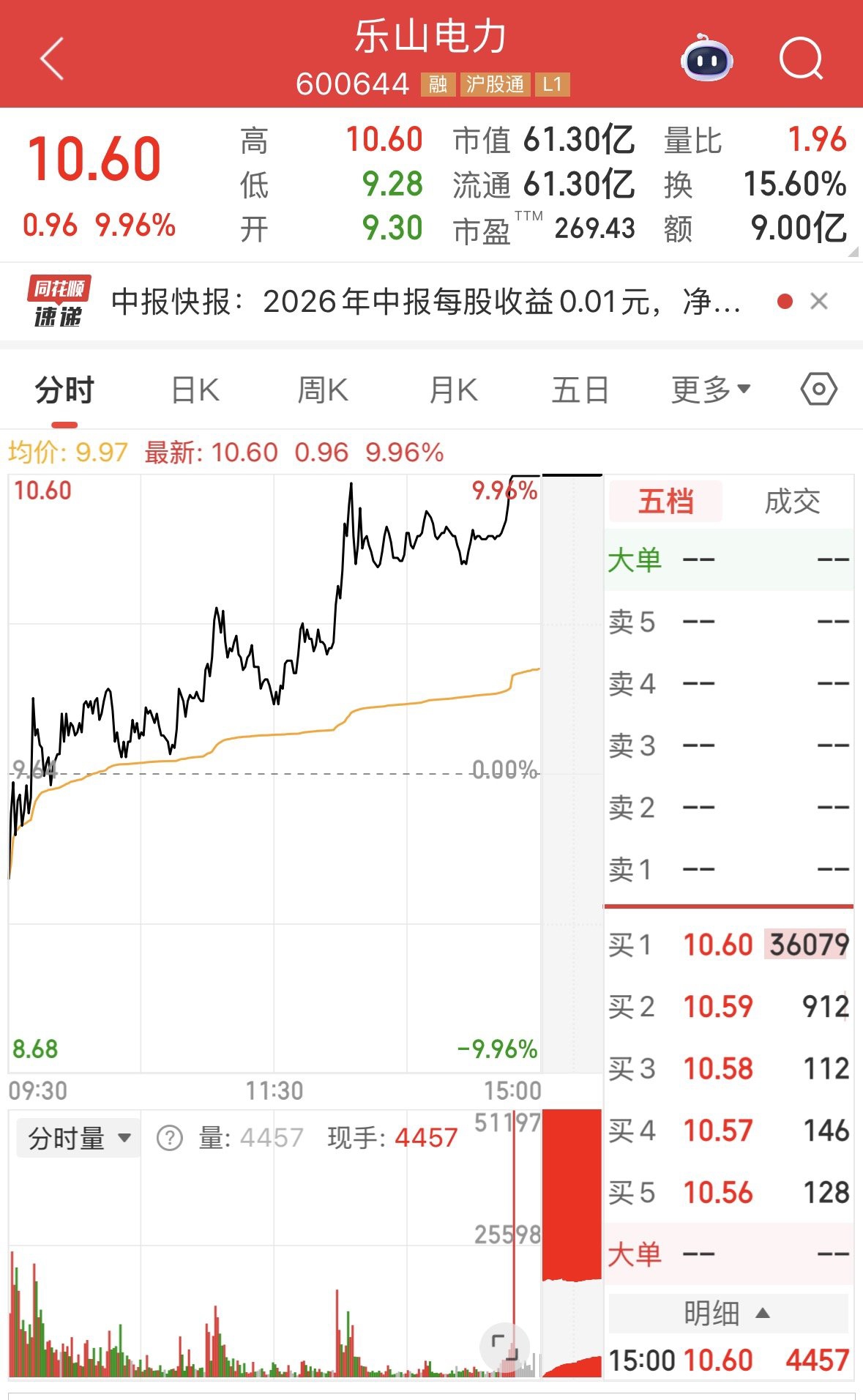
Task: Select the 五档 order book tab
Action: coord(665,502)
